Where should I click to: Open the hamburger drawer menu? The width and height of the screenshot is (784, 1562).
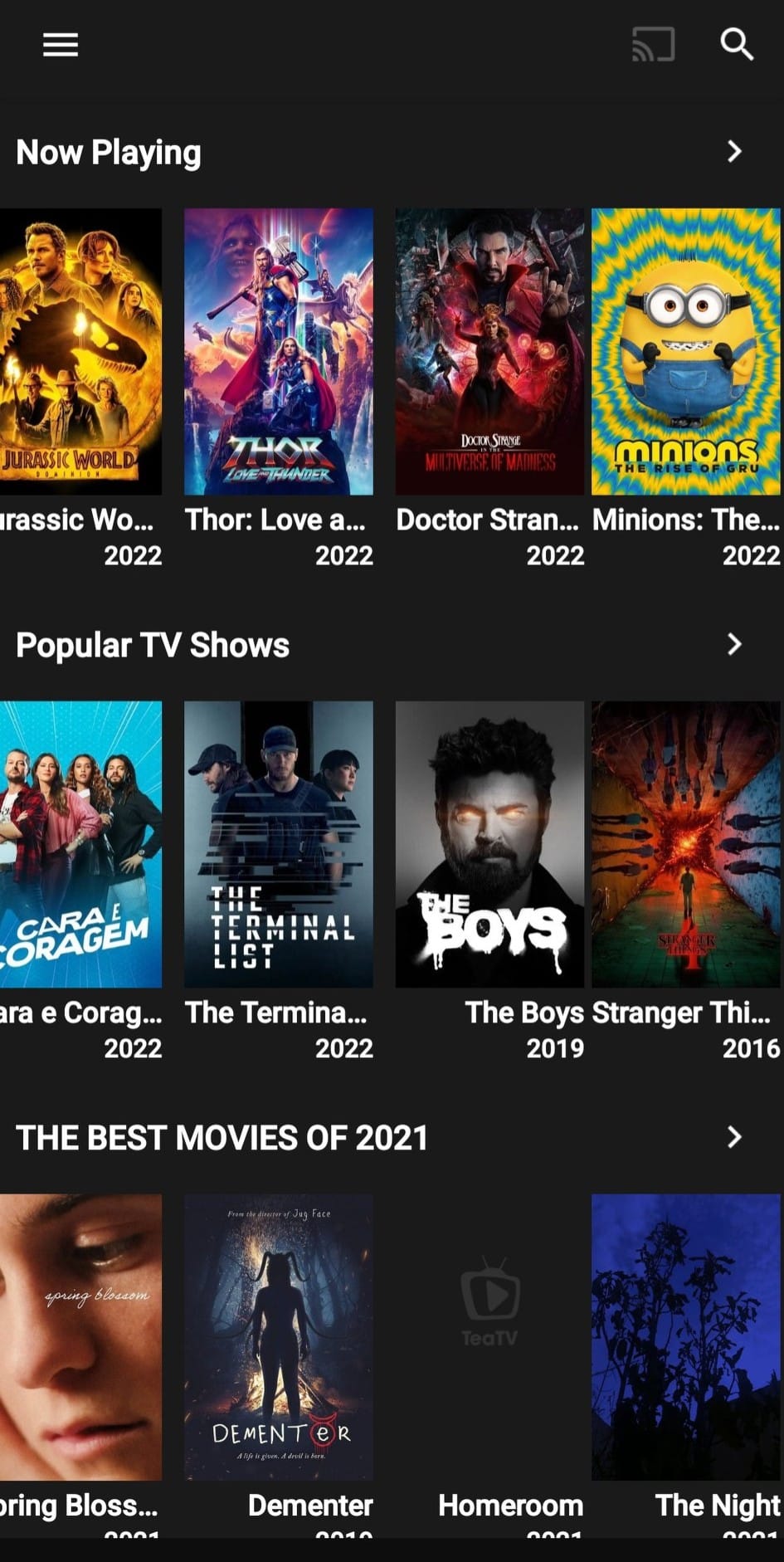point(61,45)
